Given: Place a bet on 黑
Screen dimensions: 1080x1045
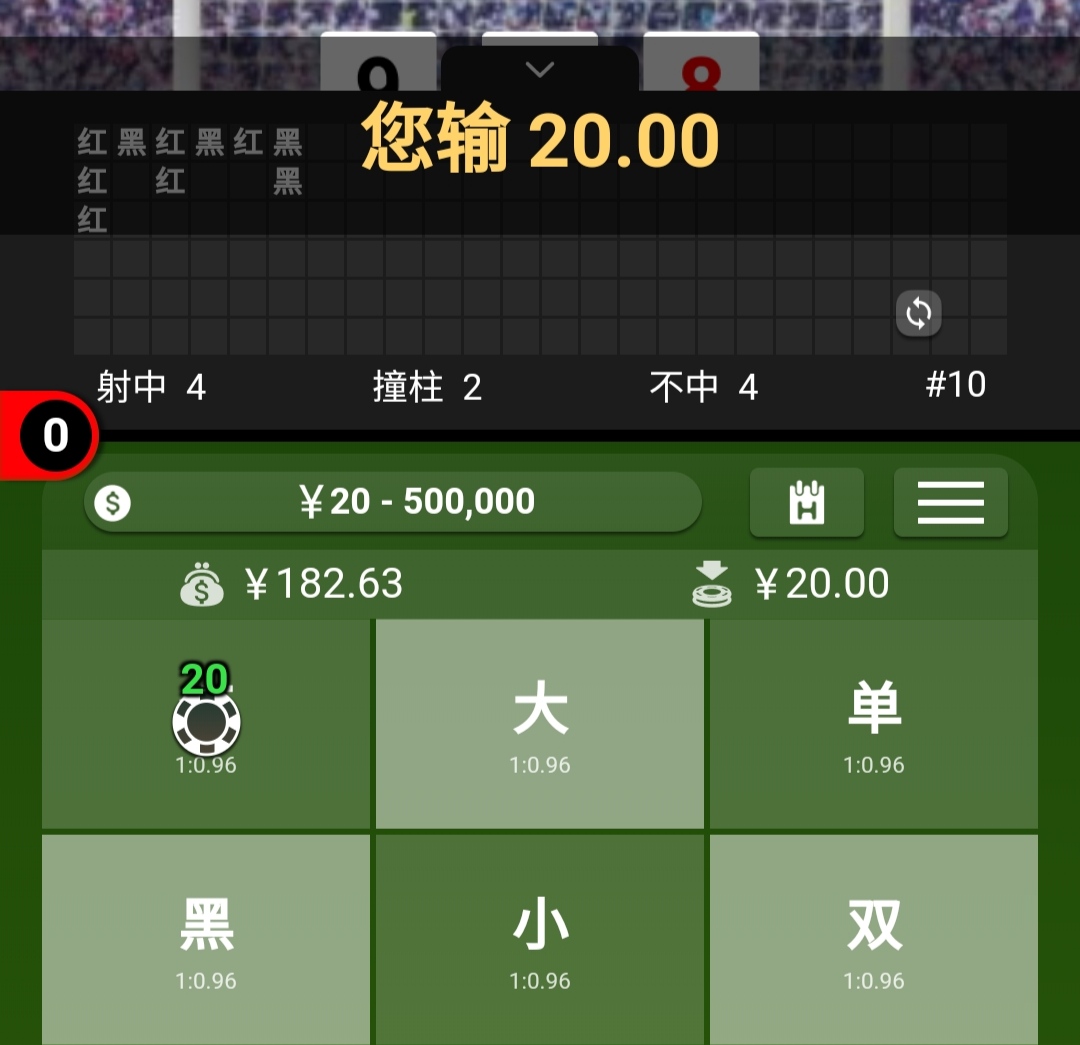Looking at the screenshot, I should pos(206,938).
